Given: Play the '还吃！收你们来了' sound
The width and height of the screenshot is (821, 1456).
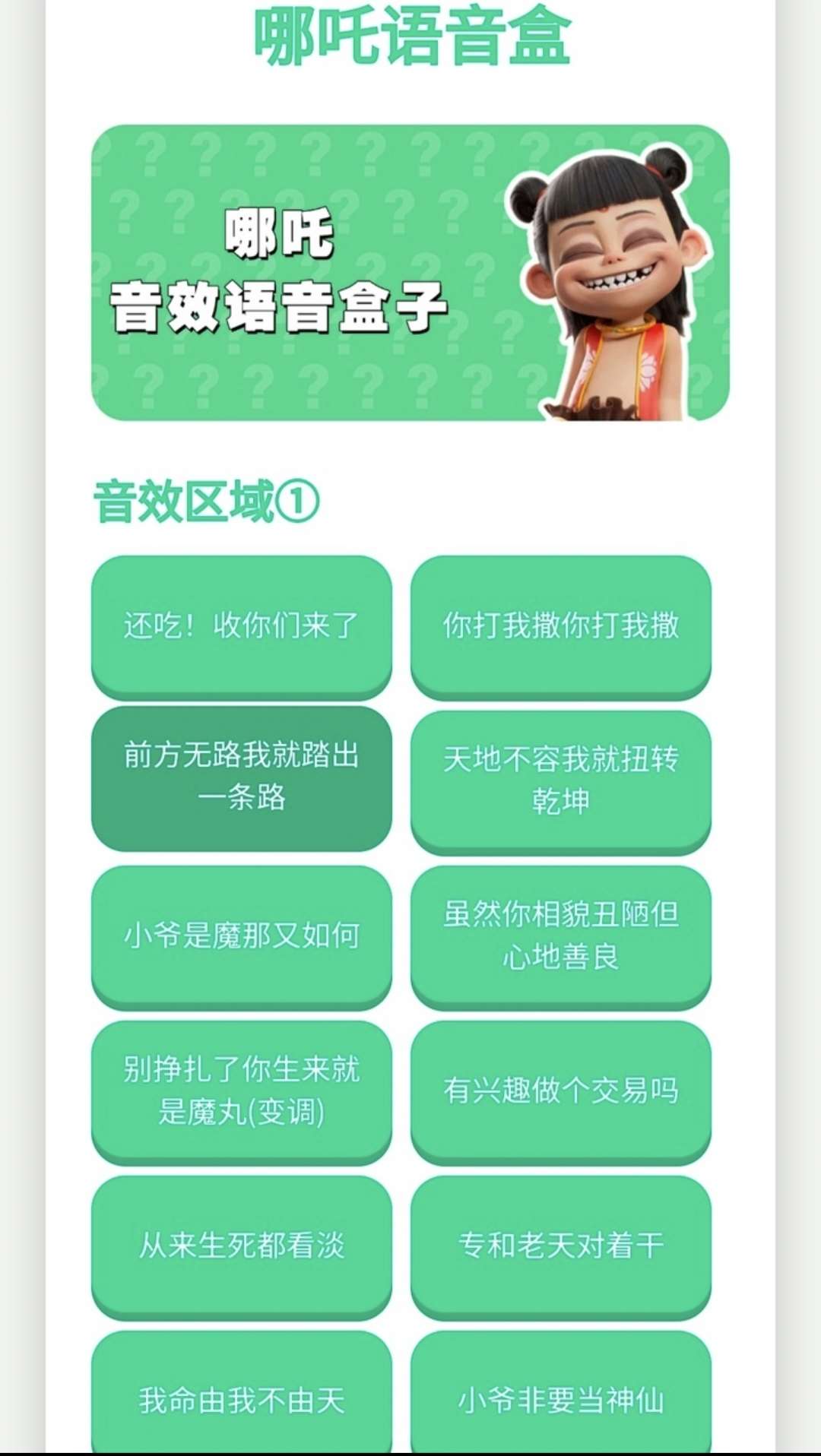Looking at the screenshot, I should point(241,625).
